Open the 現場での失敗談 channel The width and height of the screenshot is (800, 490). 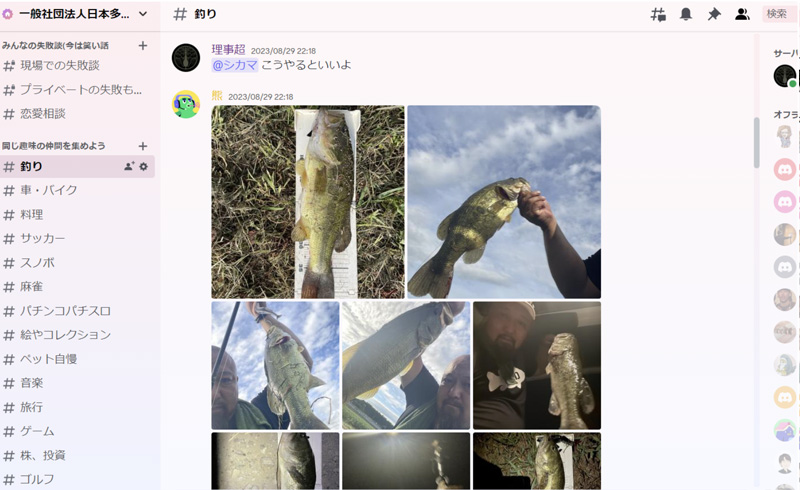click(60, 65)
